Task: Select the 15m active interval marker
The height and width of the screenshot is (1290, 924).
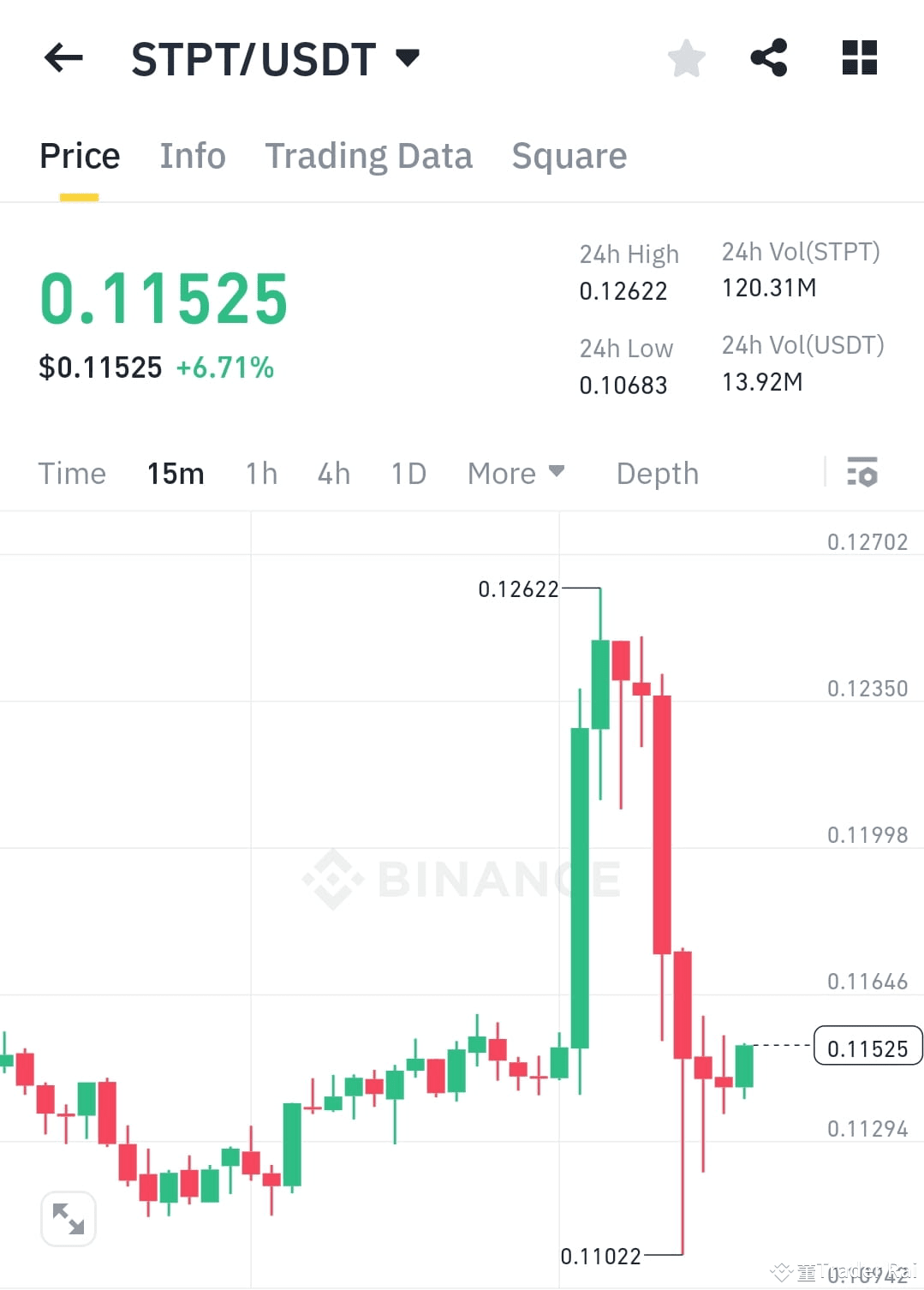Action: [x=175, y=473]
